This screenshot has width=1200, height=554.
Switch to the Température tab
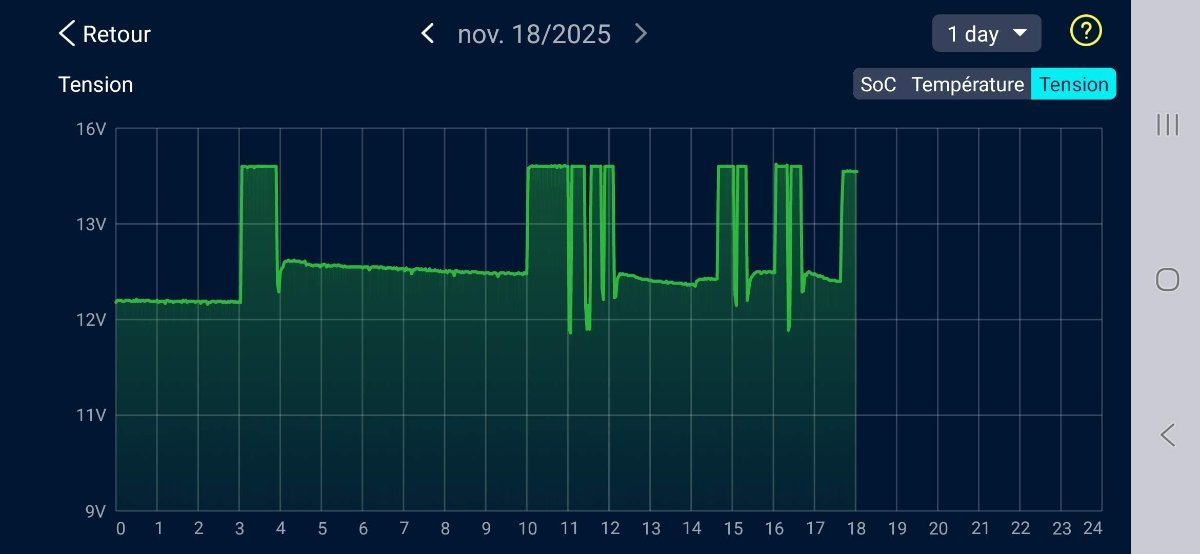967,85
